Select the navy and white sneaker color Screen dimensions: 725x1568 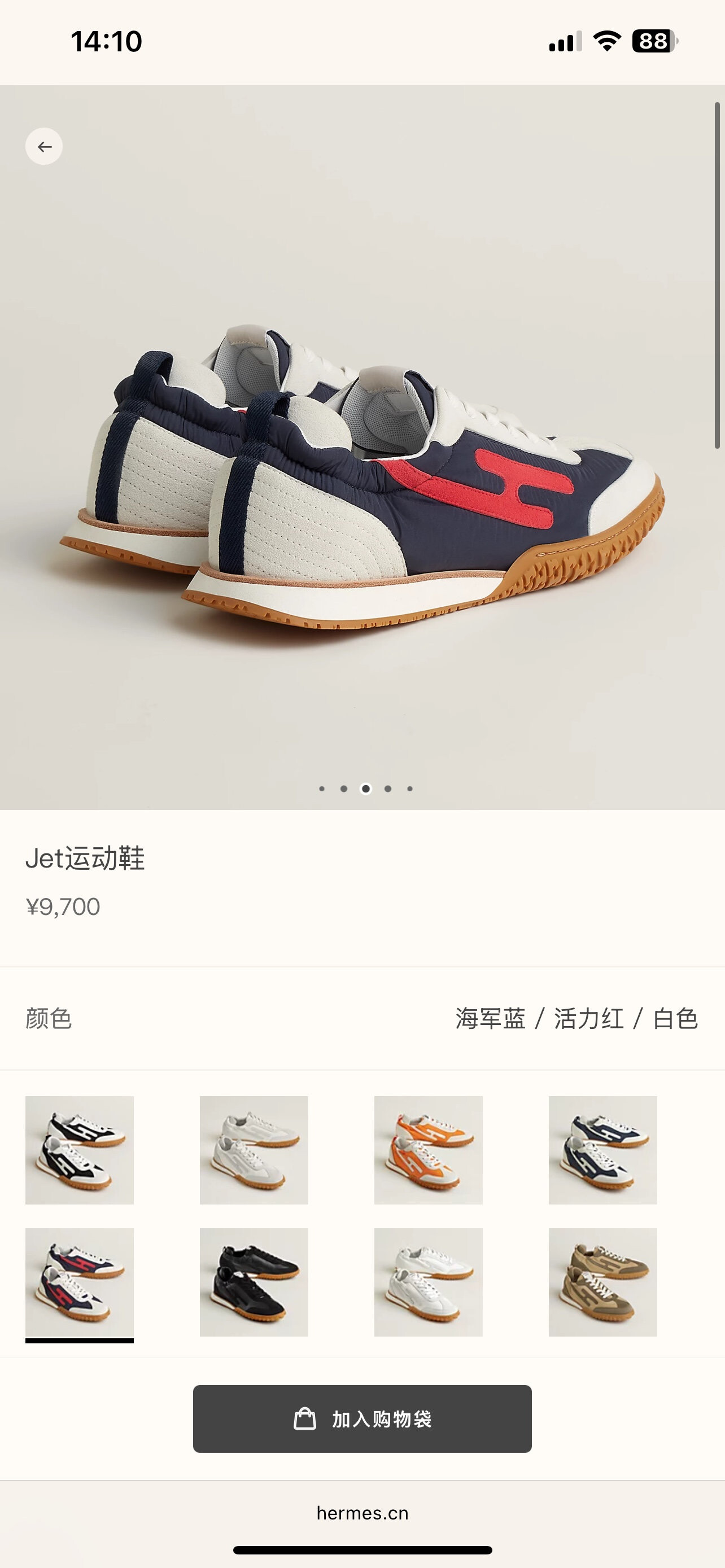(602, 1150)
